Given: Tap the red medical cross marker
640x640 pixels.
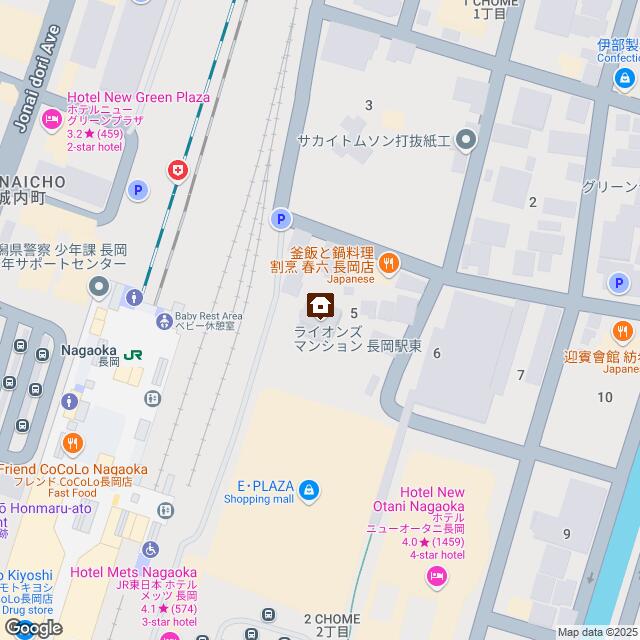Looking at the screenshot, I should click(x=179, y=171).
